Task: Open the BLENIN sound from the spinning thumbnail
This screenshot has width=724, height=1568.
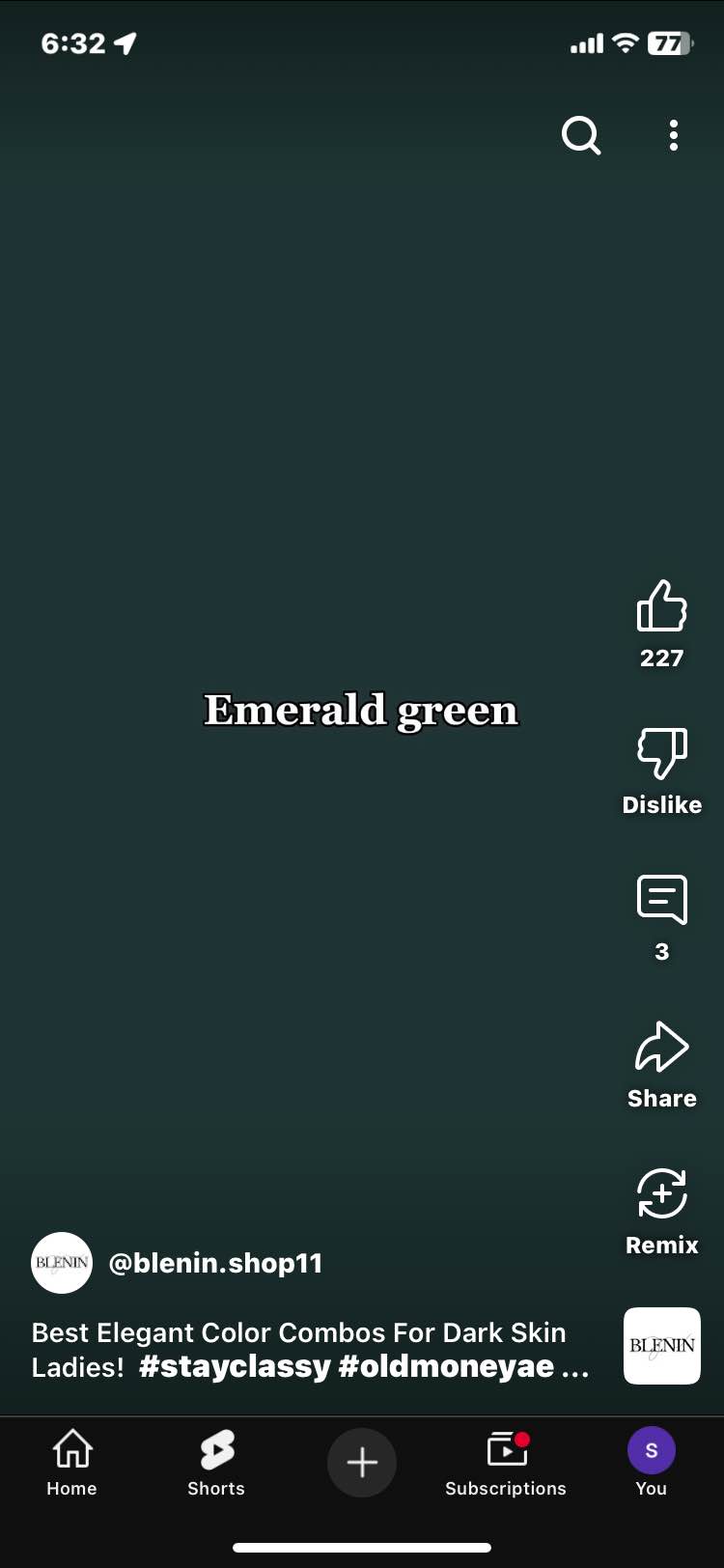Action: click(x=661, y=1346)
